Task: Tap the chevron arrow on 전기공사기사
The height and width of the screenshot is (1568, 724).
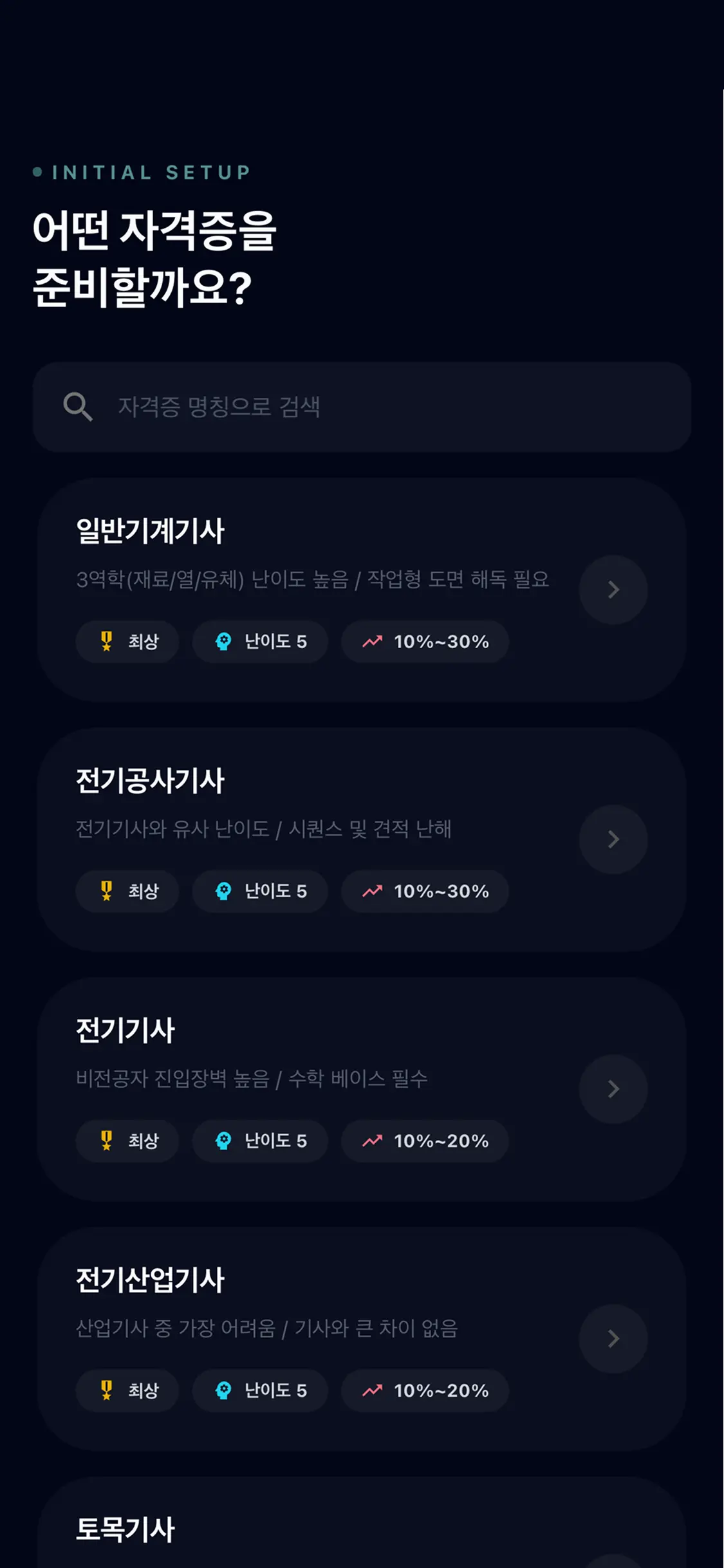Action: click(613, 839)
